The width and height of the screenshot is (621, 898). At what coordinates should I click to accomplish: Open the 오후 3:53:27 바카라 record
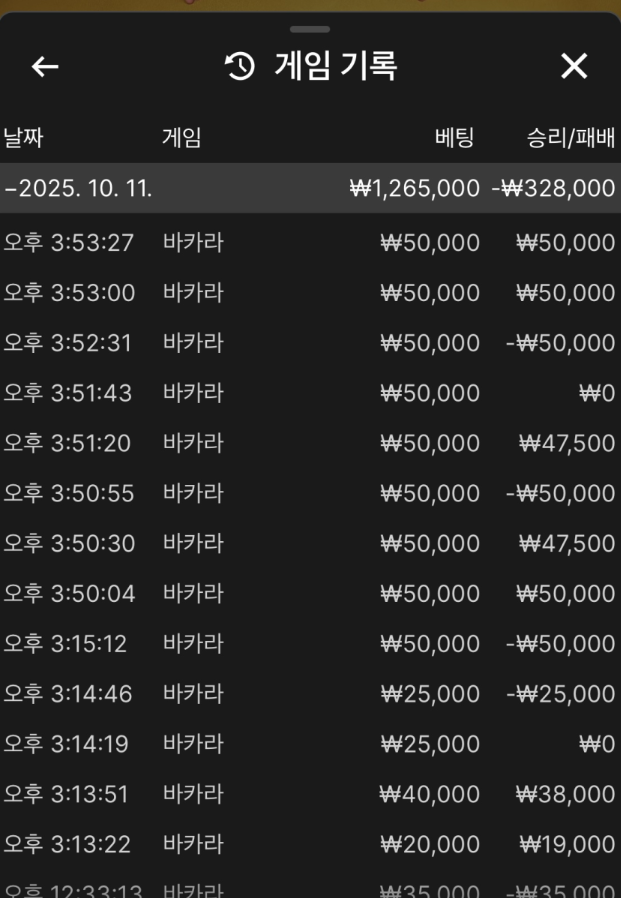click(x=310, y=243)
